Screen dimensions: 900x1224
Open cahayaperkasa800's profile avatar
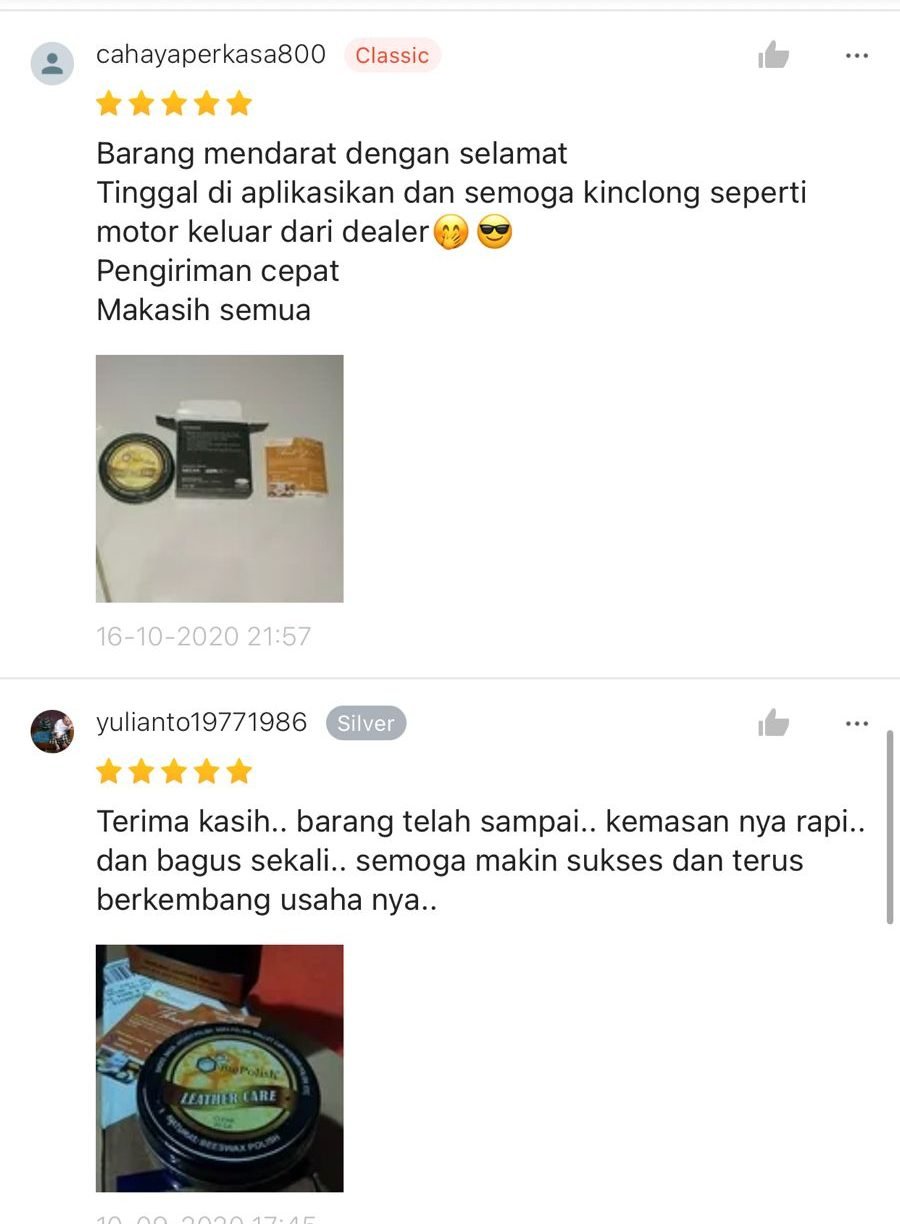tap(52, 64)
